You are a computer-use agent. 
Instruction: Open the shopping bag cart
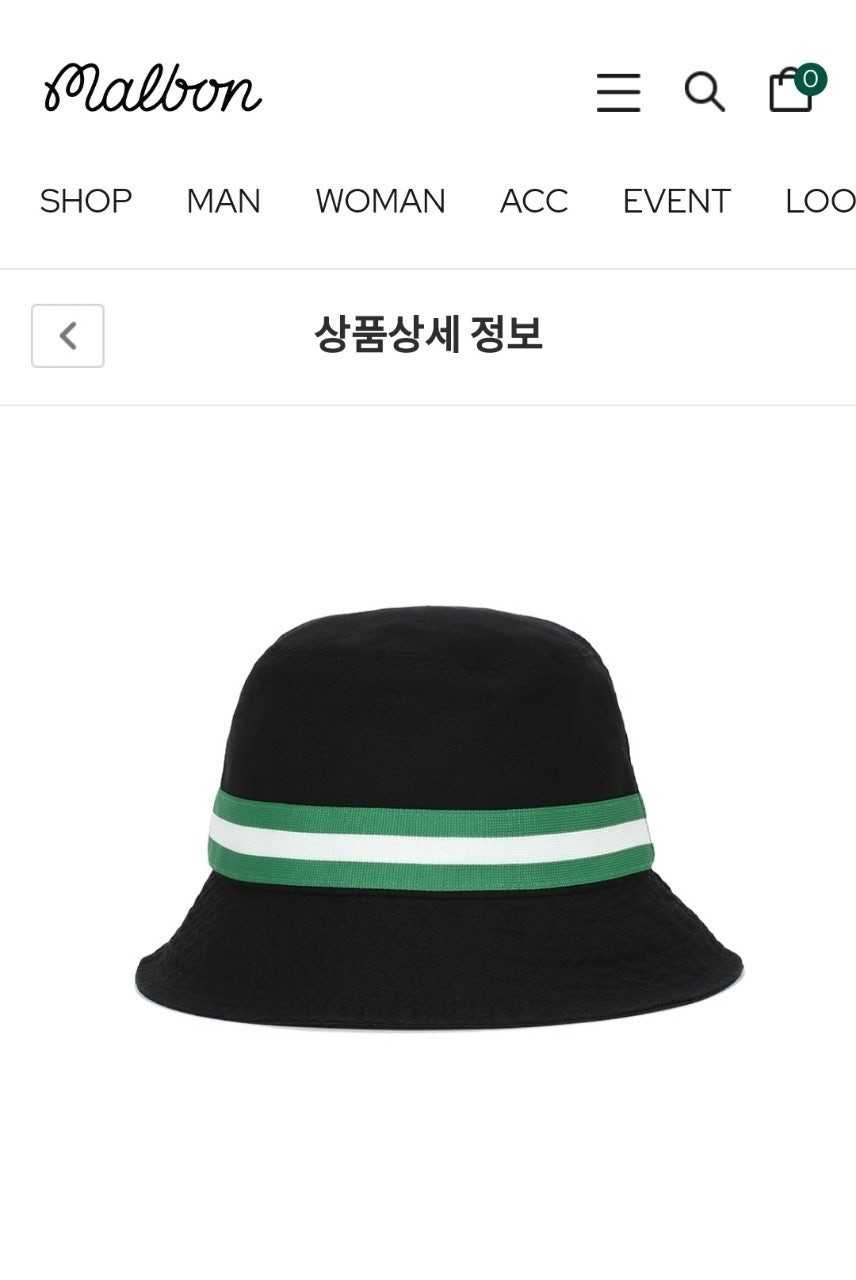791,90
